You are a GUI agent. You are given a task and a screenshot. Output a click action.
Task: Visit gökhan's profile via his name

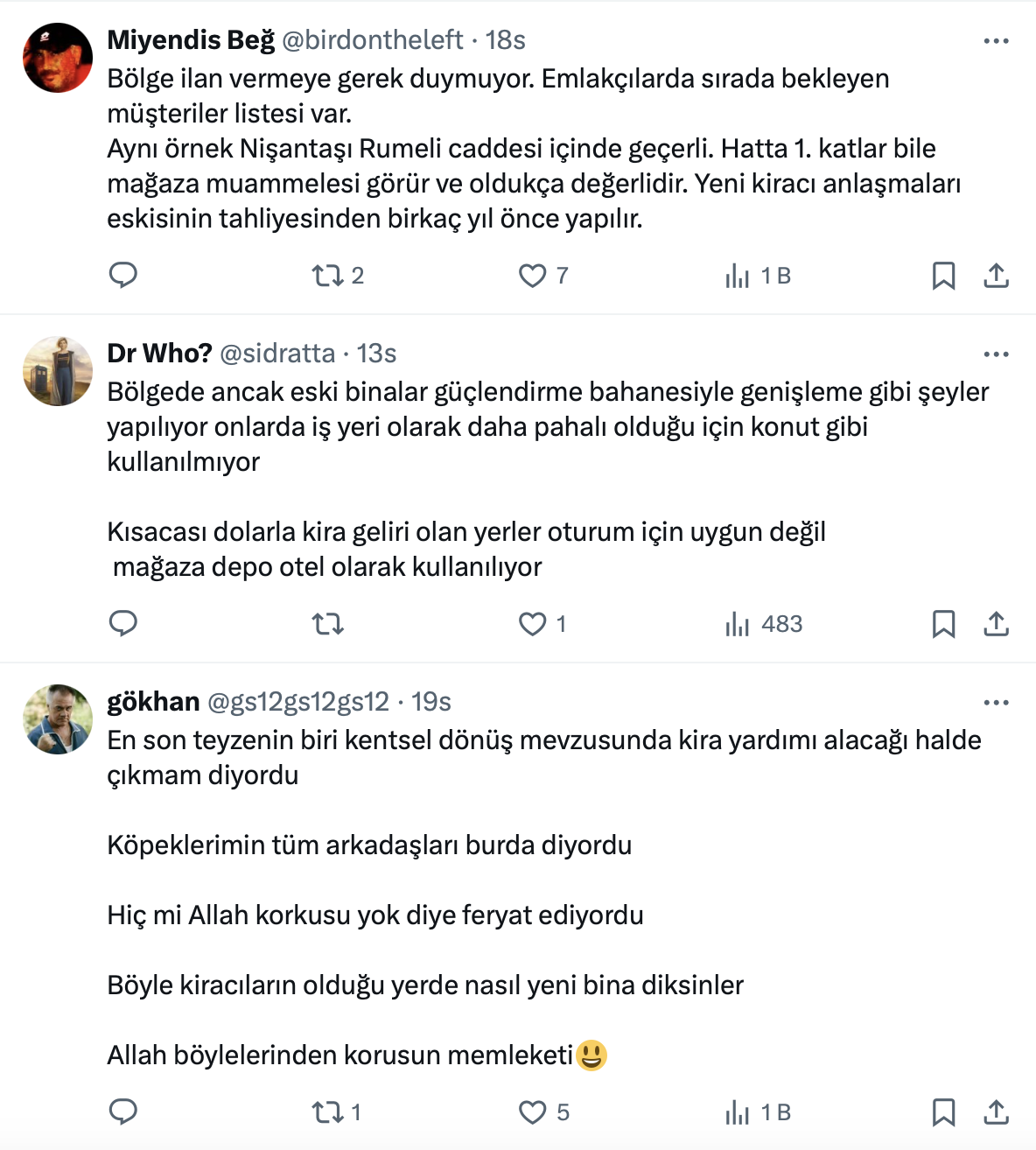(x=153, y=702)
